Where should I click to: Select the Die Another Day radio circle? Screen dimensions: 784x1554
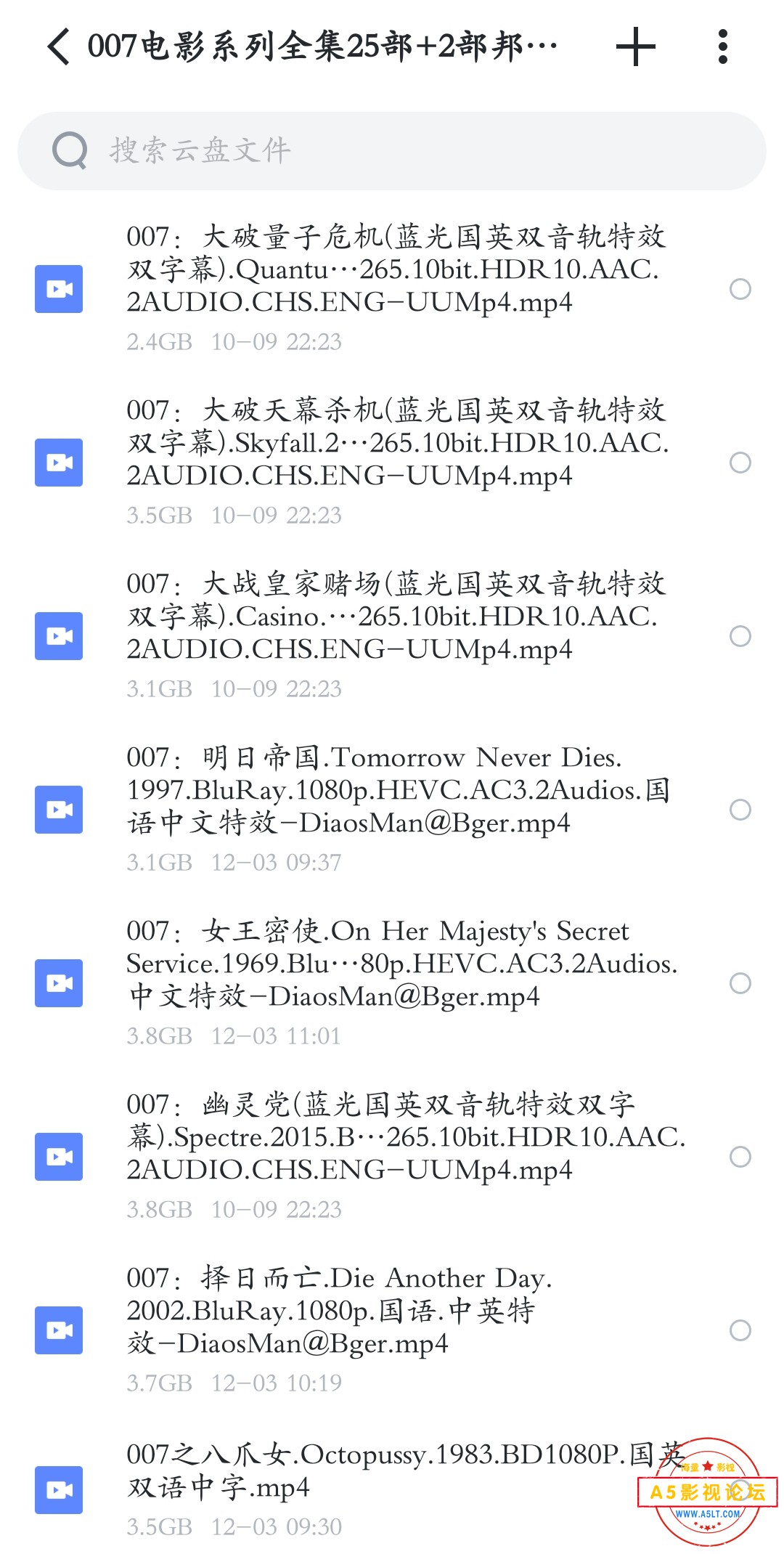click(x=740, y=1330)
